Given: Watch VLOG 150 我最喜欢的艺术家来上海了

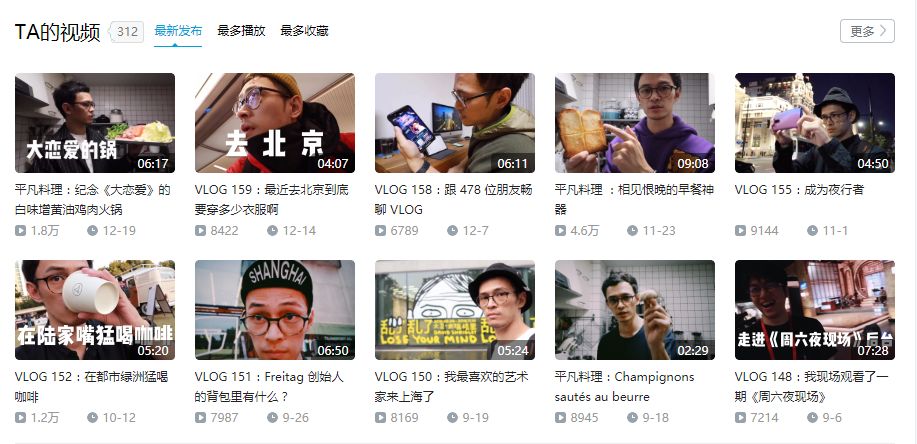Looking at the screenshot, I should 455,310.
